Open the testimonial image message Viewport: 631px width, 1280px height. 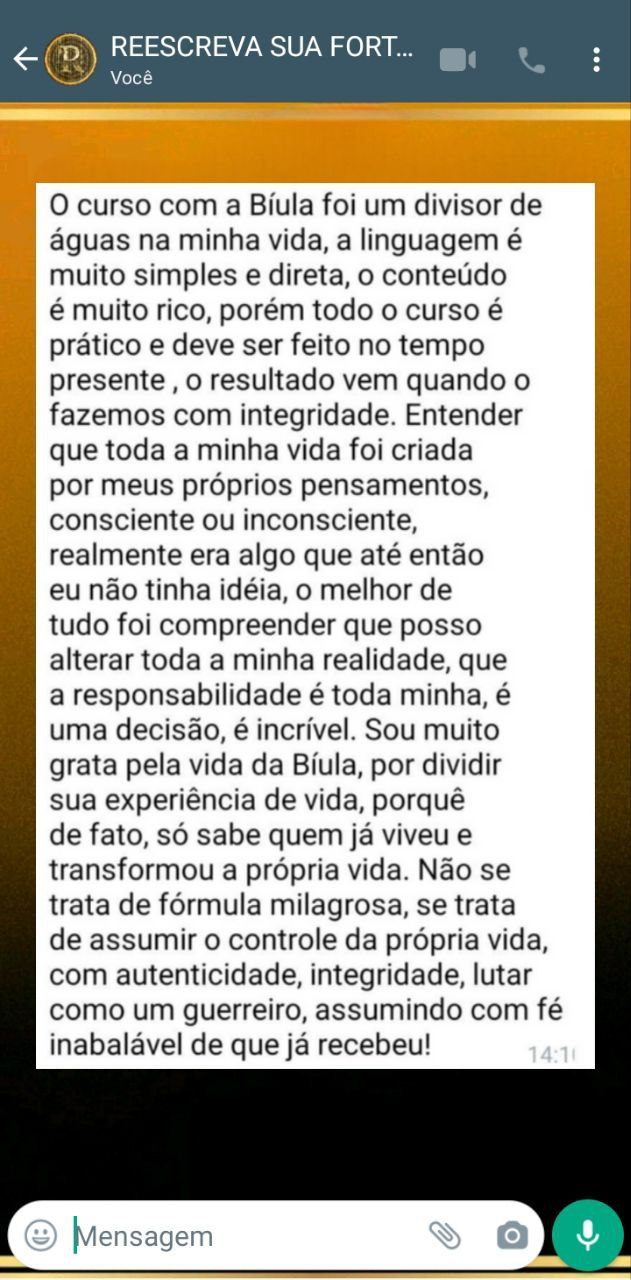tap(315, 625)
